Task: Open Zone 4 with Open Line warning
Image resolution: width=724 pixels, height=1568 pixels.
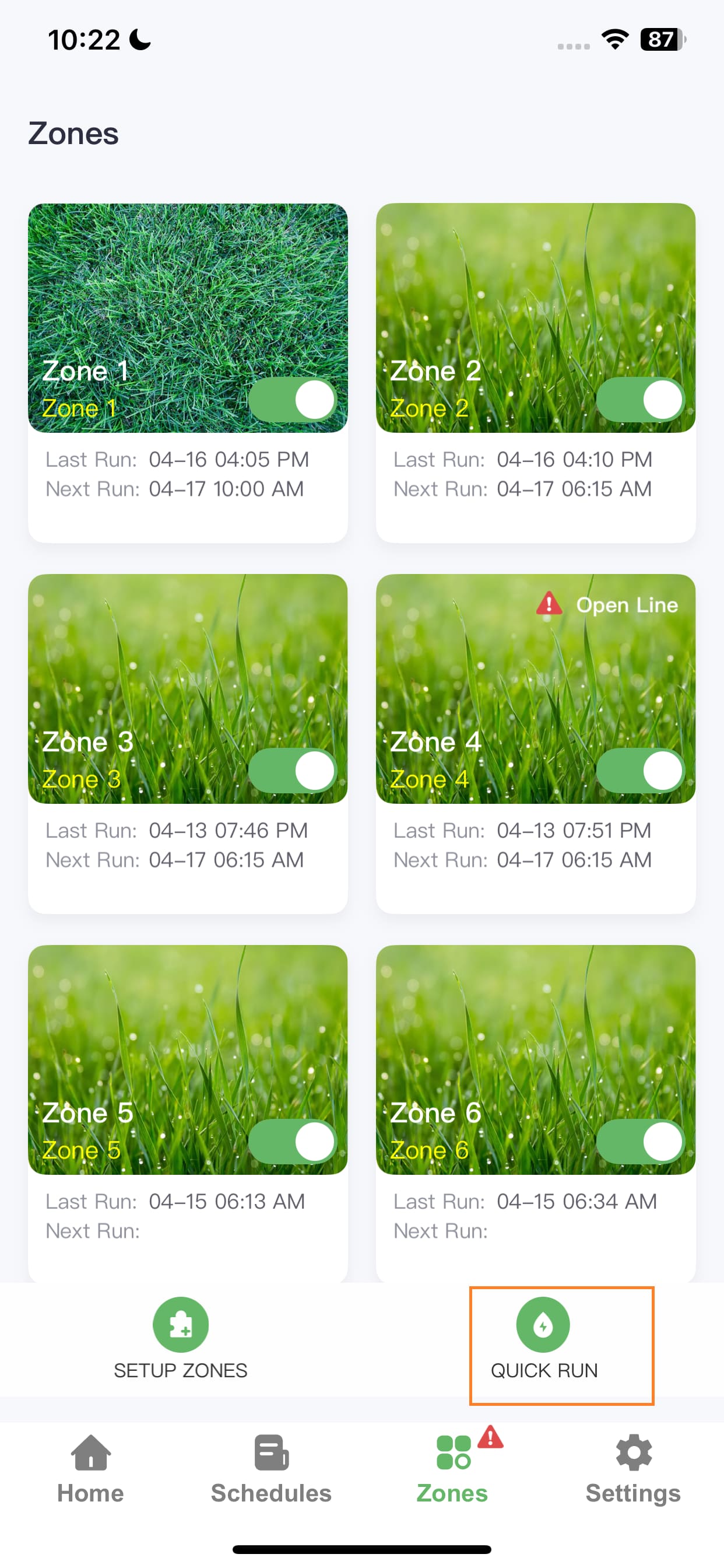Action: pos(536,743)
